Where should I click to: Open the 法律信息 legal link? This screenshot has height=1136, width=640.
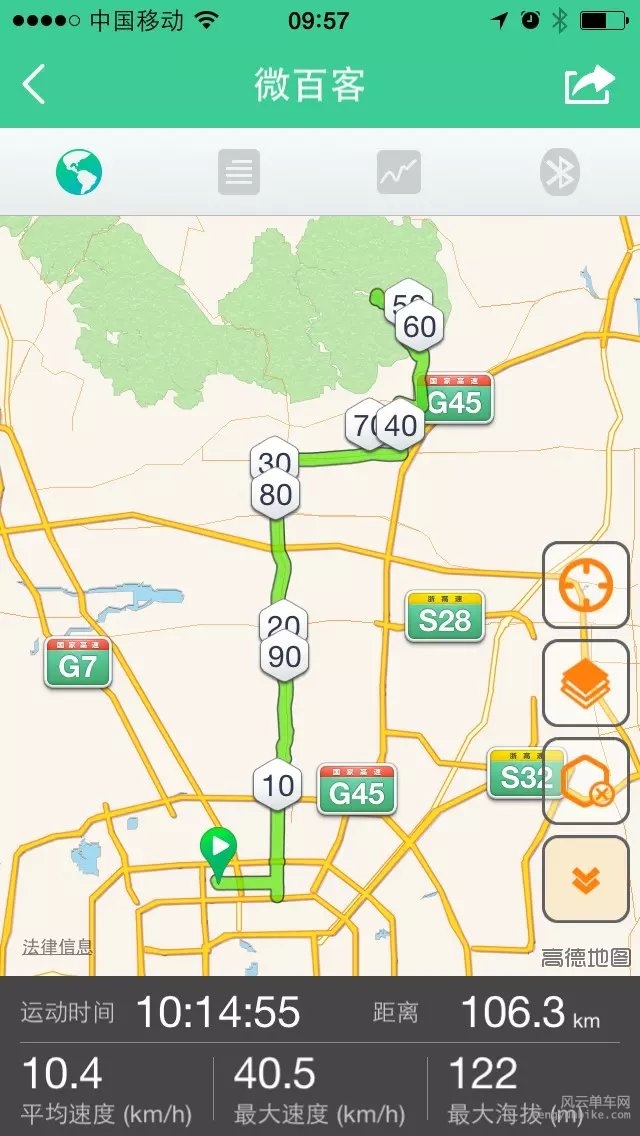pos(58,946)
